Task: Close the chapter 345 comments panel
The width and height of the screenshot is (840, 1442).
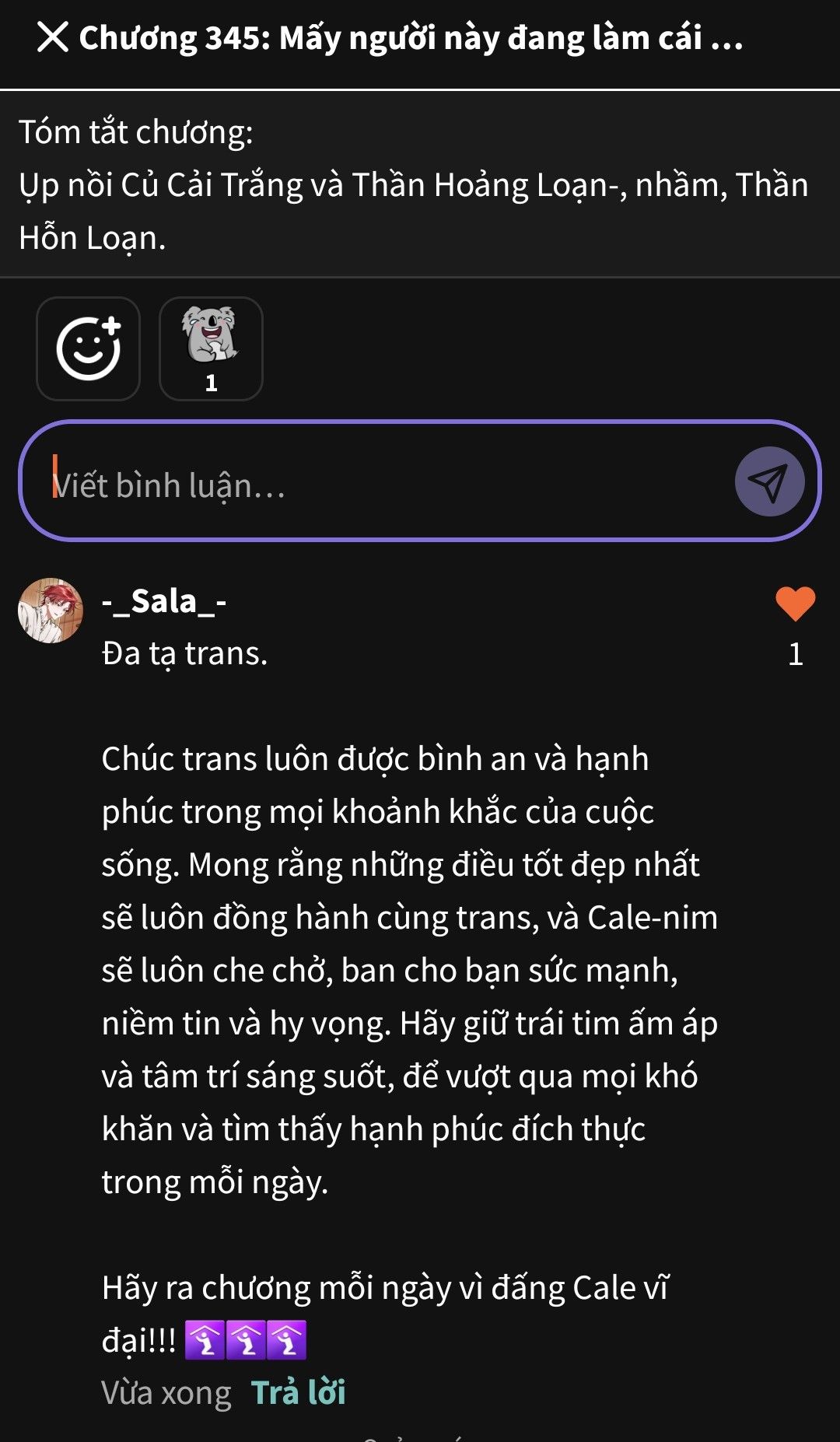Action: (x=53, y=37)
